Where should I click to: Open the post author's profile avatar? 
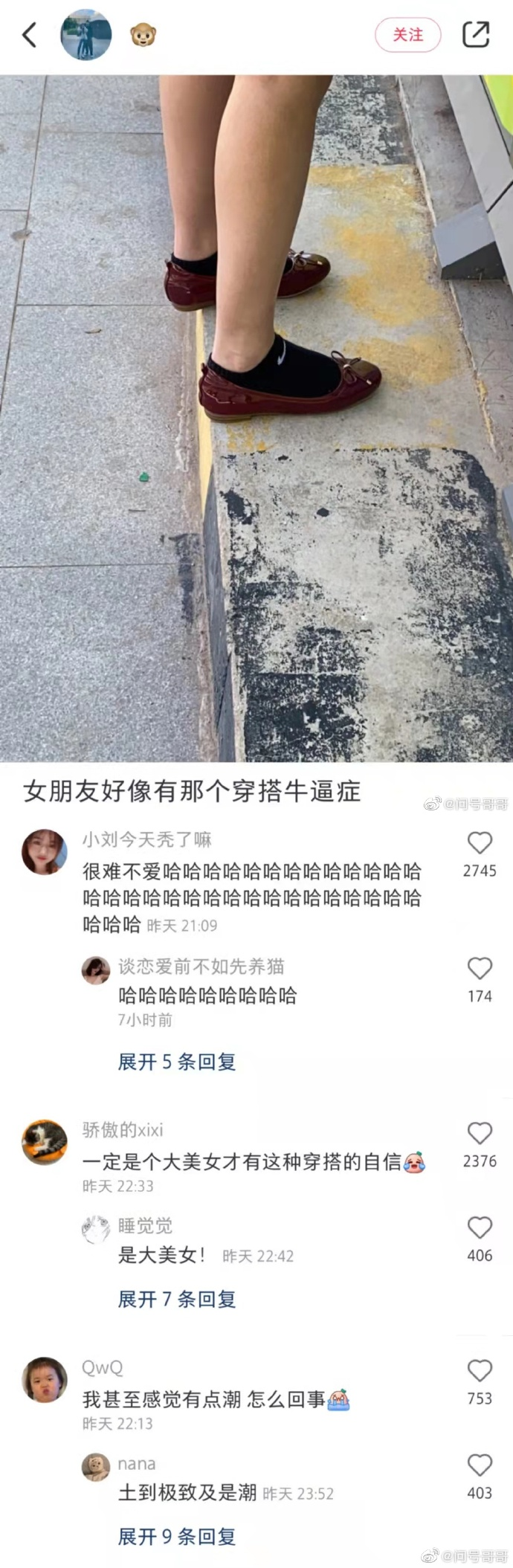[x=85, y=35]
